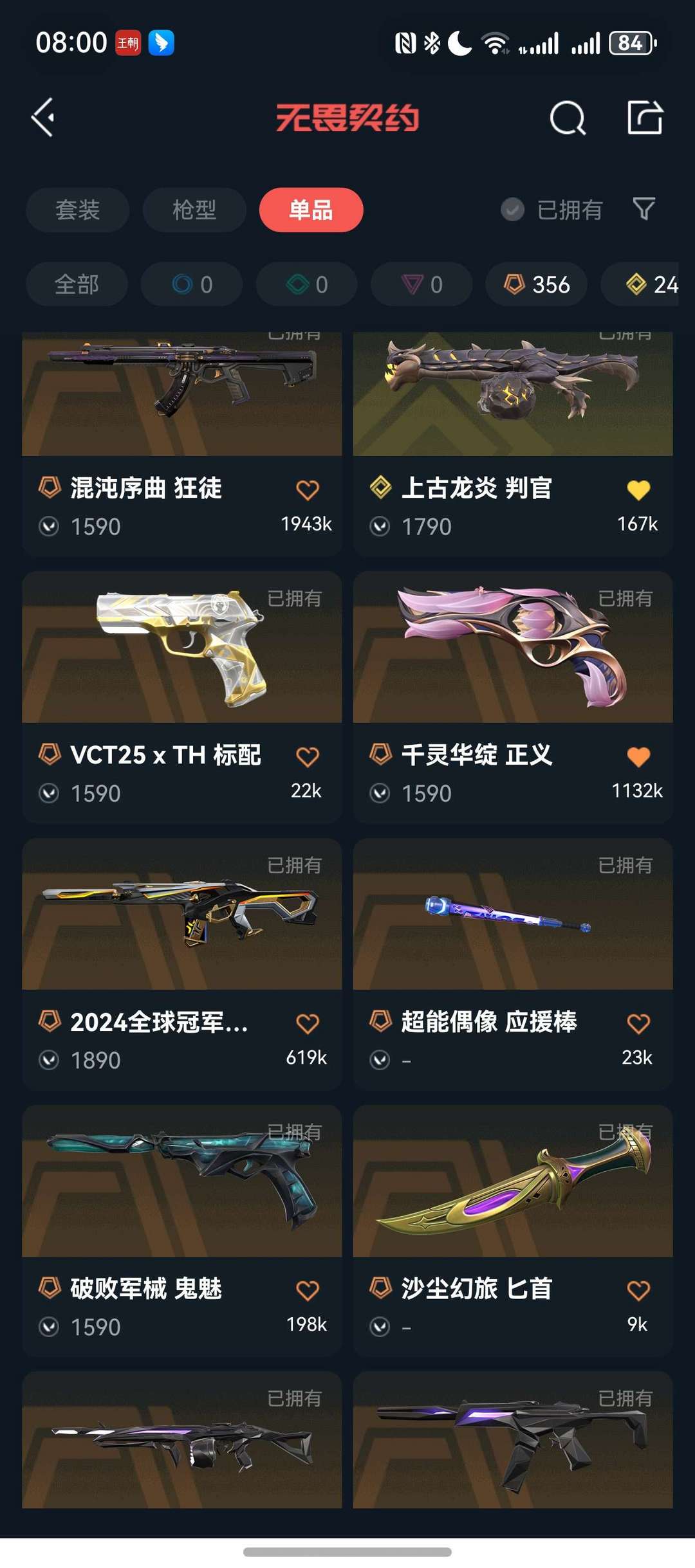Switch to the 枪型 tab
695x1568 pixels.
coord(194,210)
